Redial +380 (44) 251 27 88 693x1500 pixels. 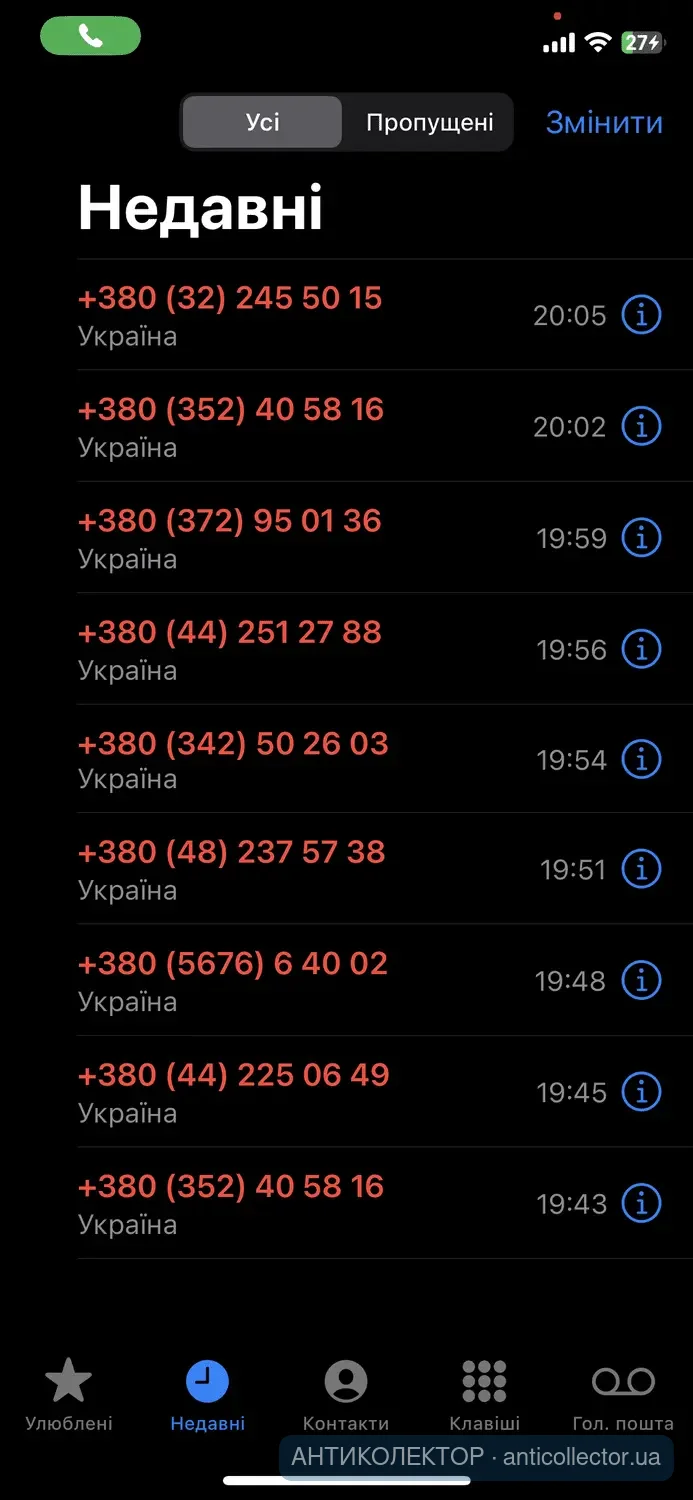click(x=230, y=633)
